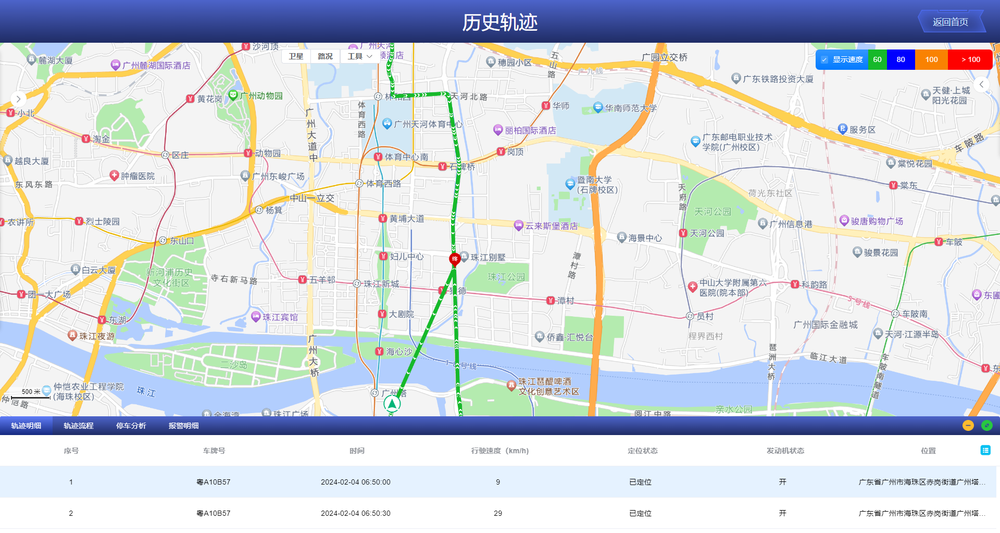Open the table column settings icon
The height and width of the screenshot is (533, 1000).
[x=985, y=450]
